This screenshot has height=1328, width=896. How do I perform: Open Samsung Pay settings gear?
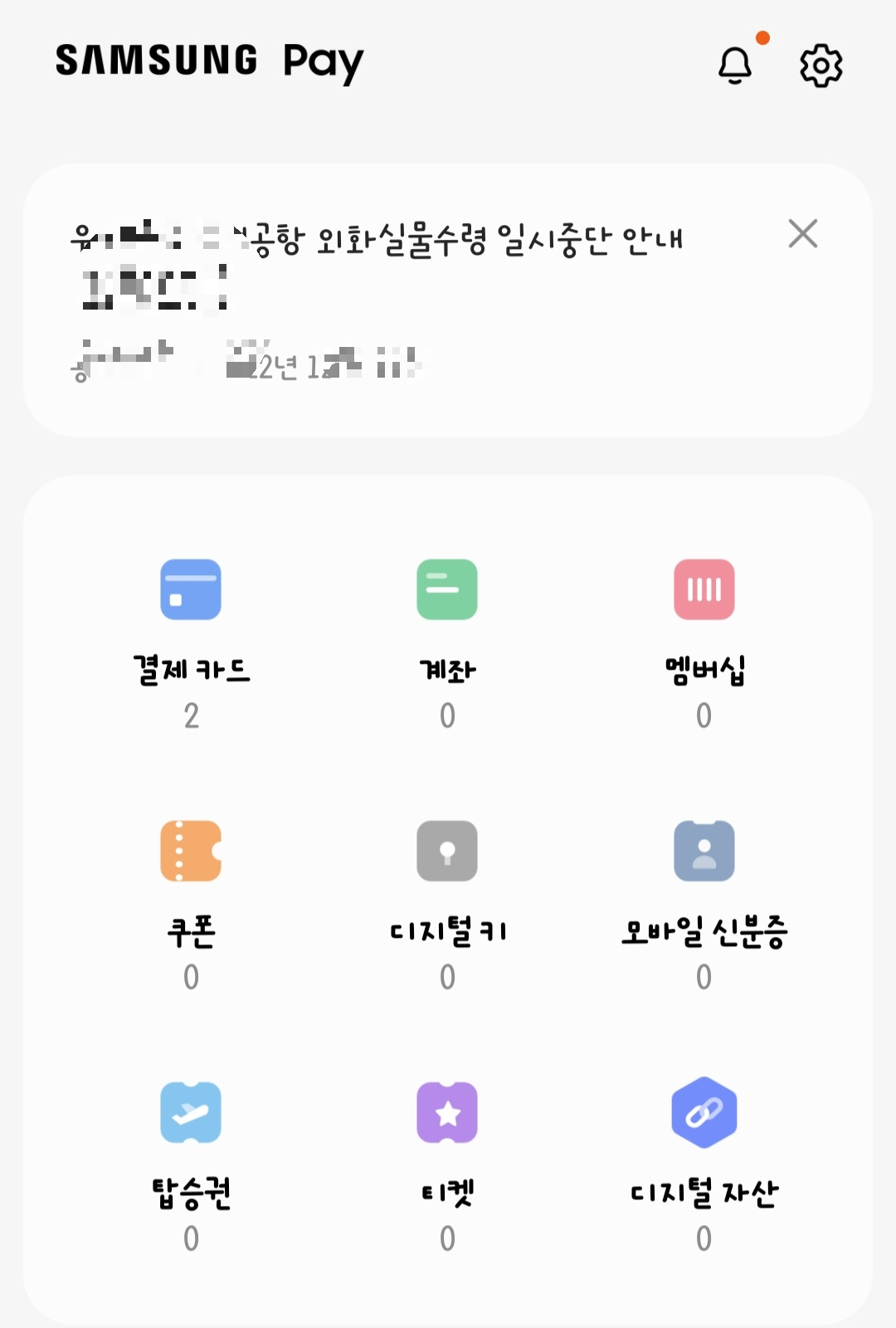(x=821, y=66)
